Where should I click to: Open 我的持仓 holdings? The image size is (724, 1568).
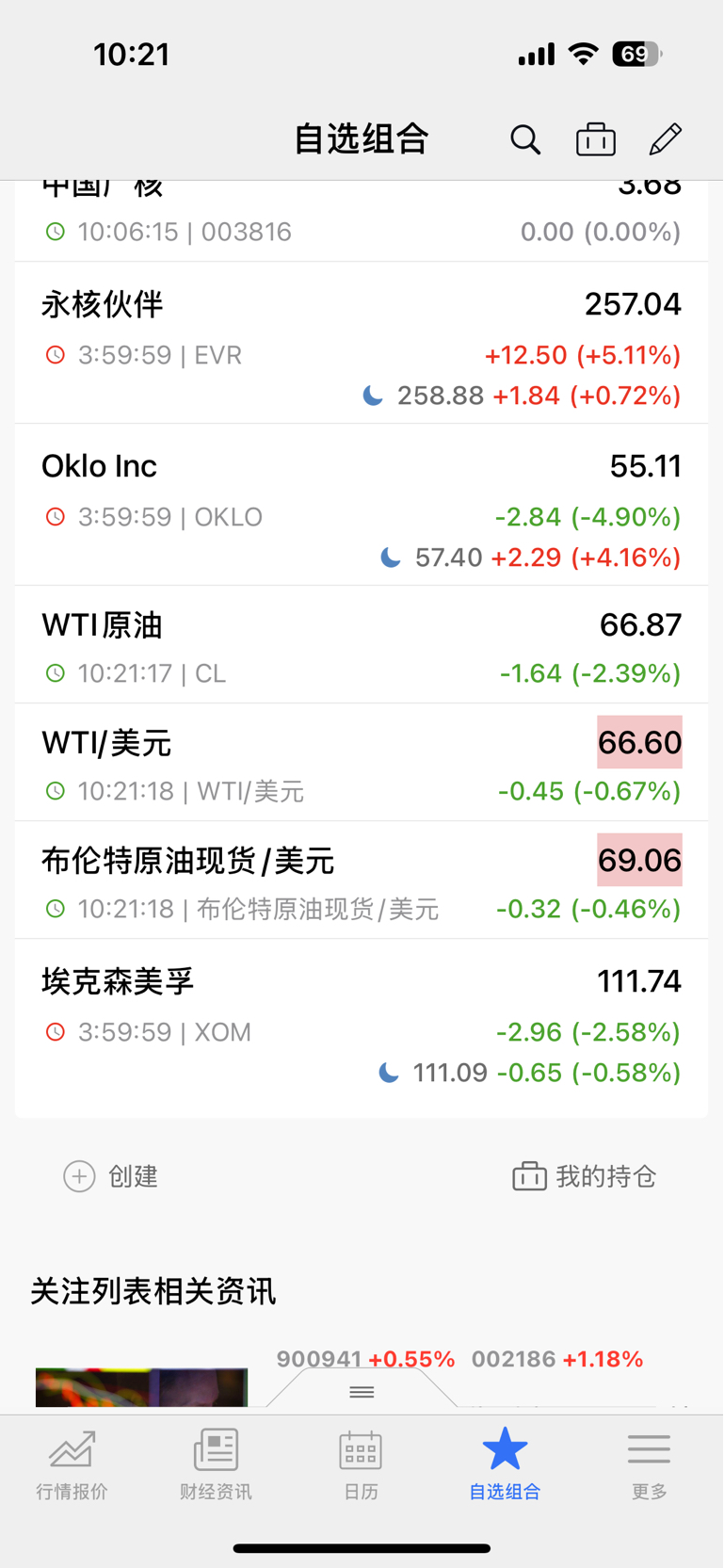point(584,1176)
